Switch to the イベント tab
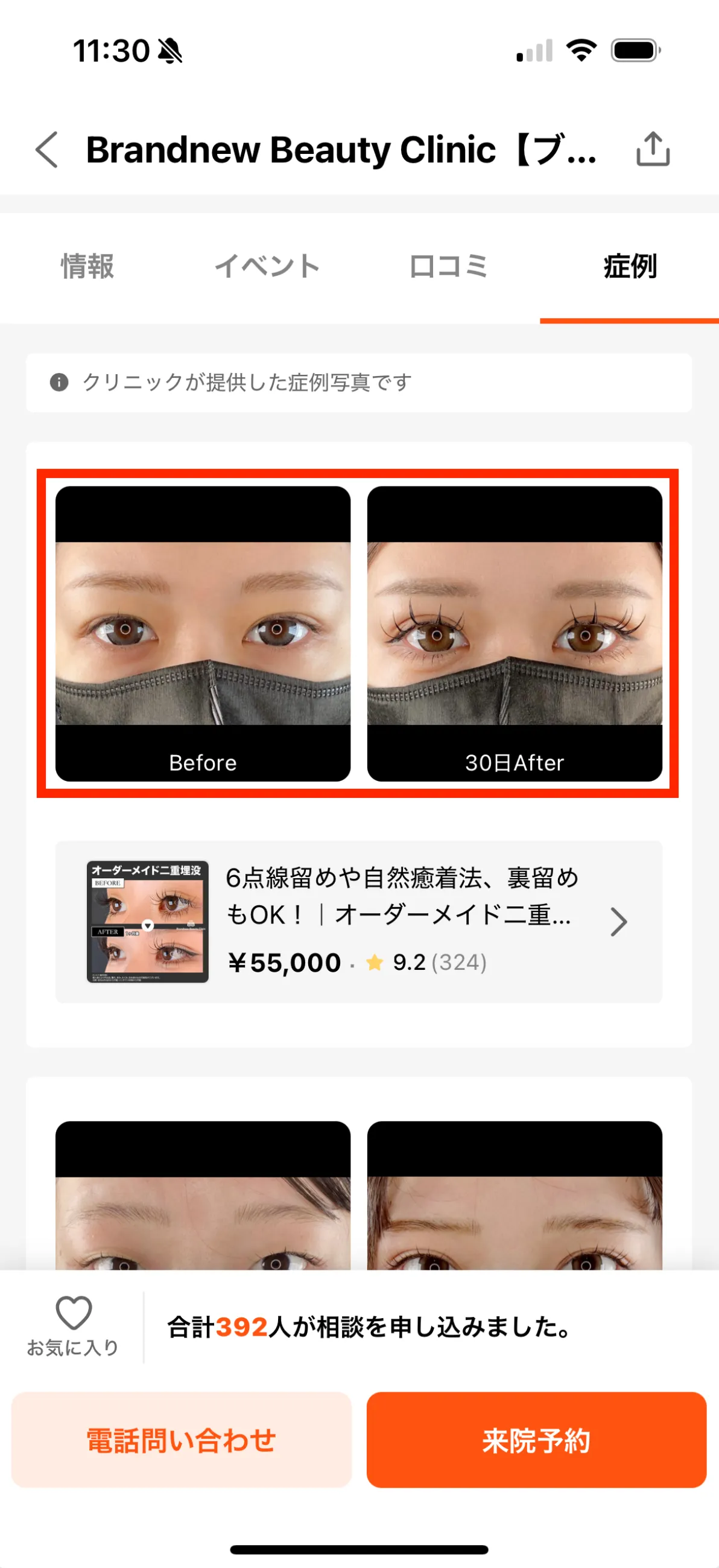Image resolution: width=719 pixels, height=1568 pixels. coord(267,267)
